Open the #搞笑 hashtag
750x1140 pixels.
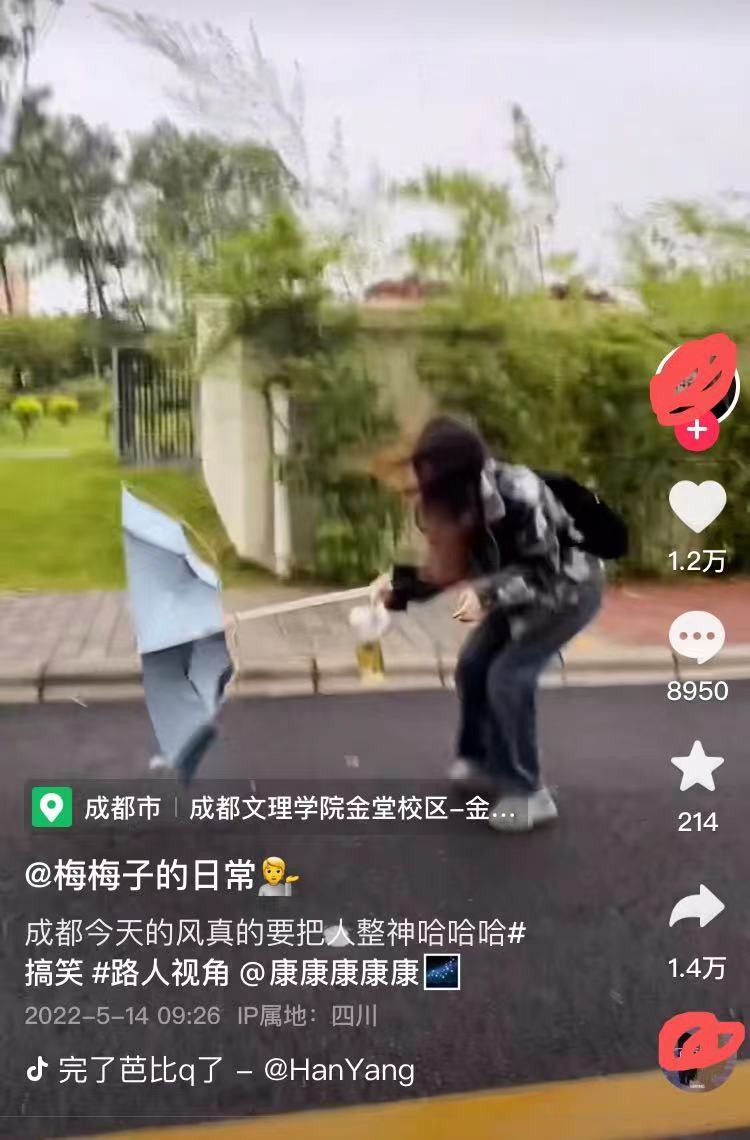(x=55, y=973)
